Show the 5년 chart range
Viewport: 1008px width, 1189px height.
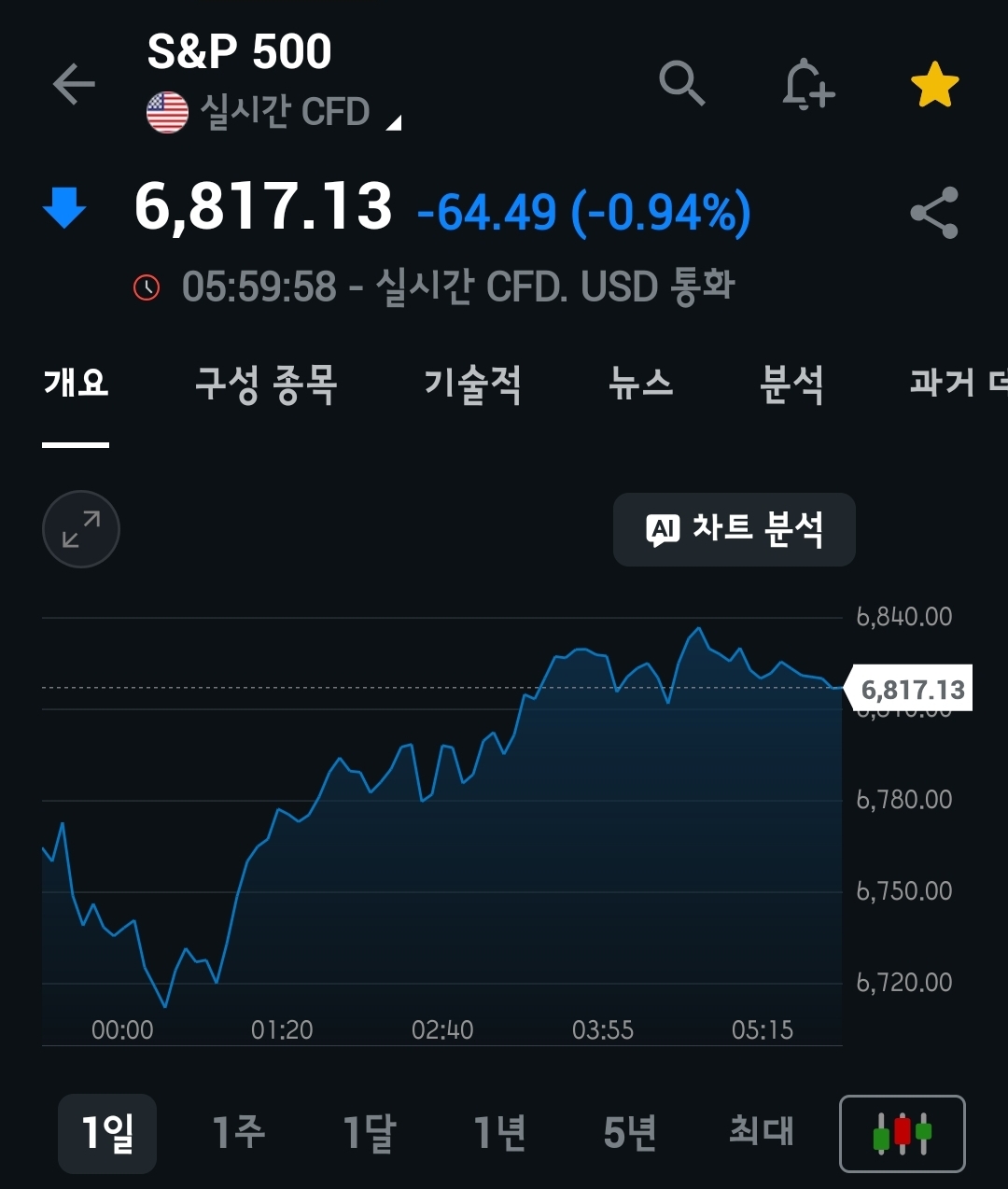(x=630, y=1133)
